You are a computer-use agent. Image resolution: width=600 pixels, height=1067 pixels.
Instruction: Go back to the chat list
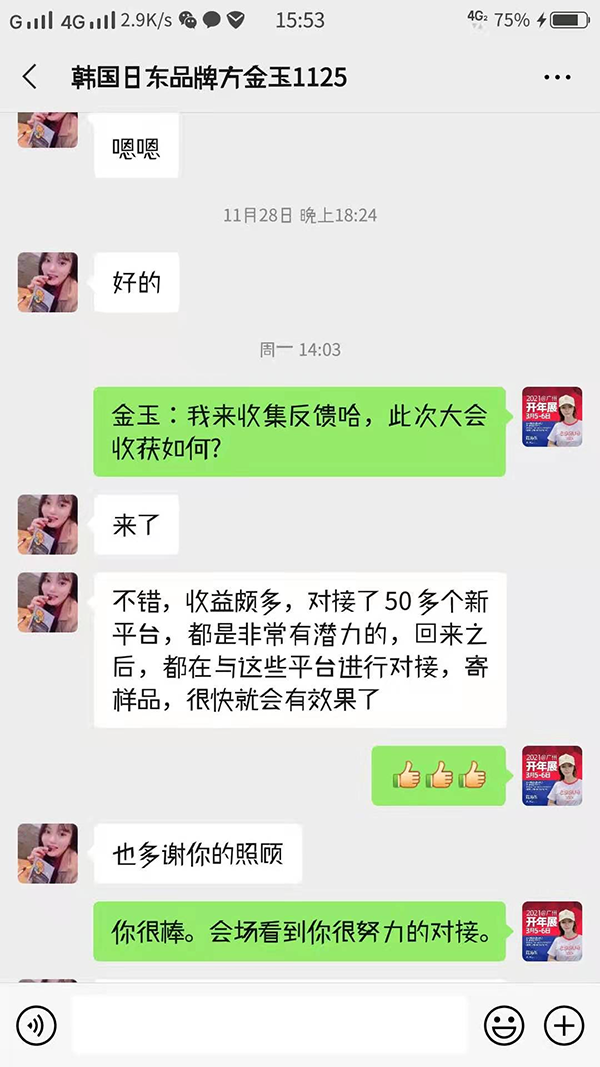tap(30, 77)
